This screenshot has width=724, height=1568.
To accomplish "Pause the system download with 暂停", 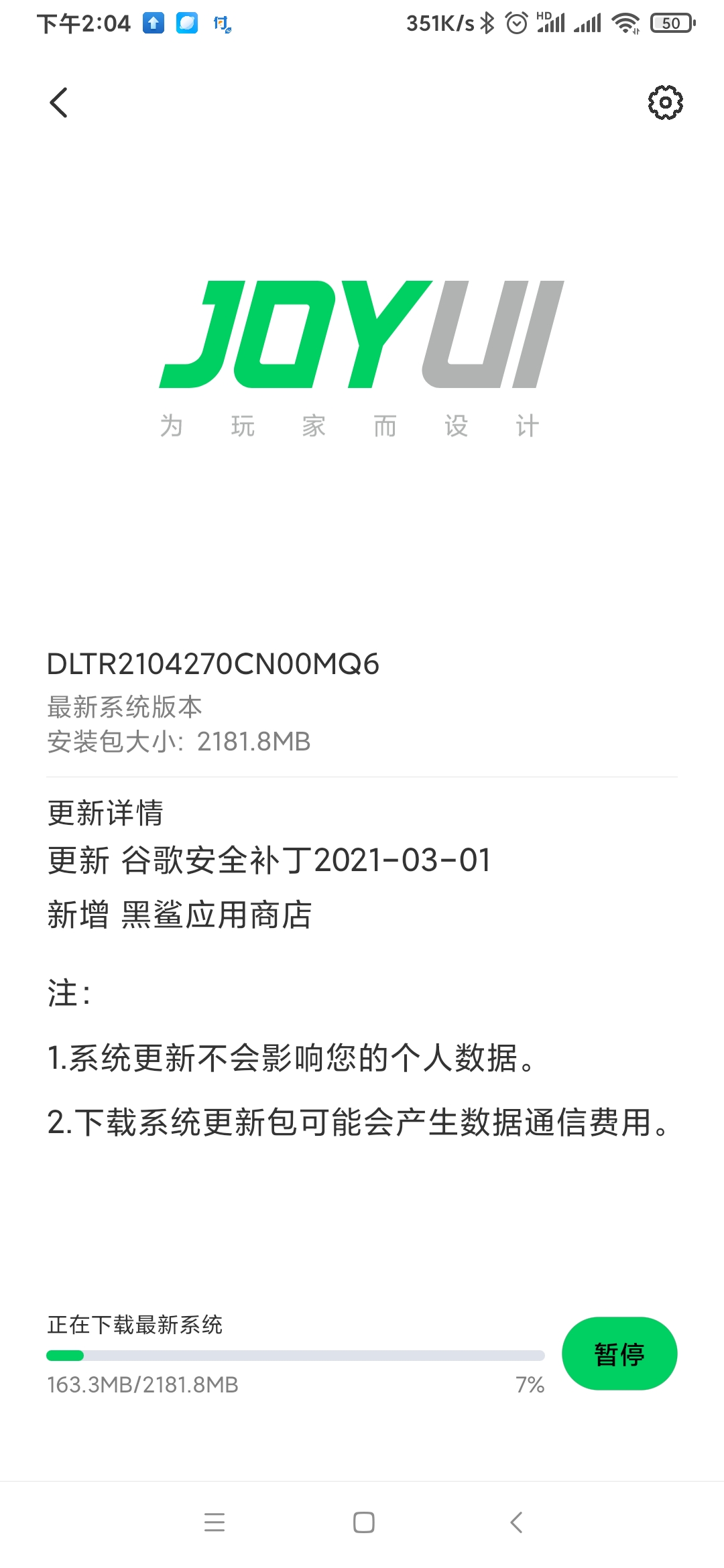I will click(x=619, y=1354).
